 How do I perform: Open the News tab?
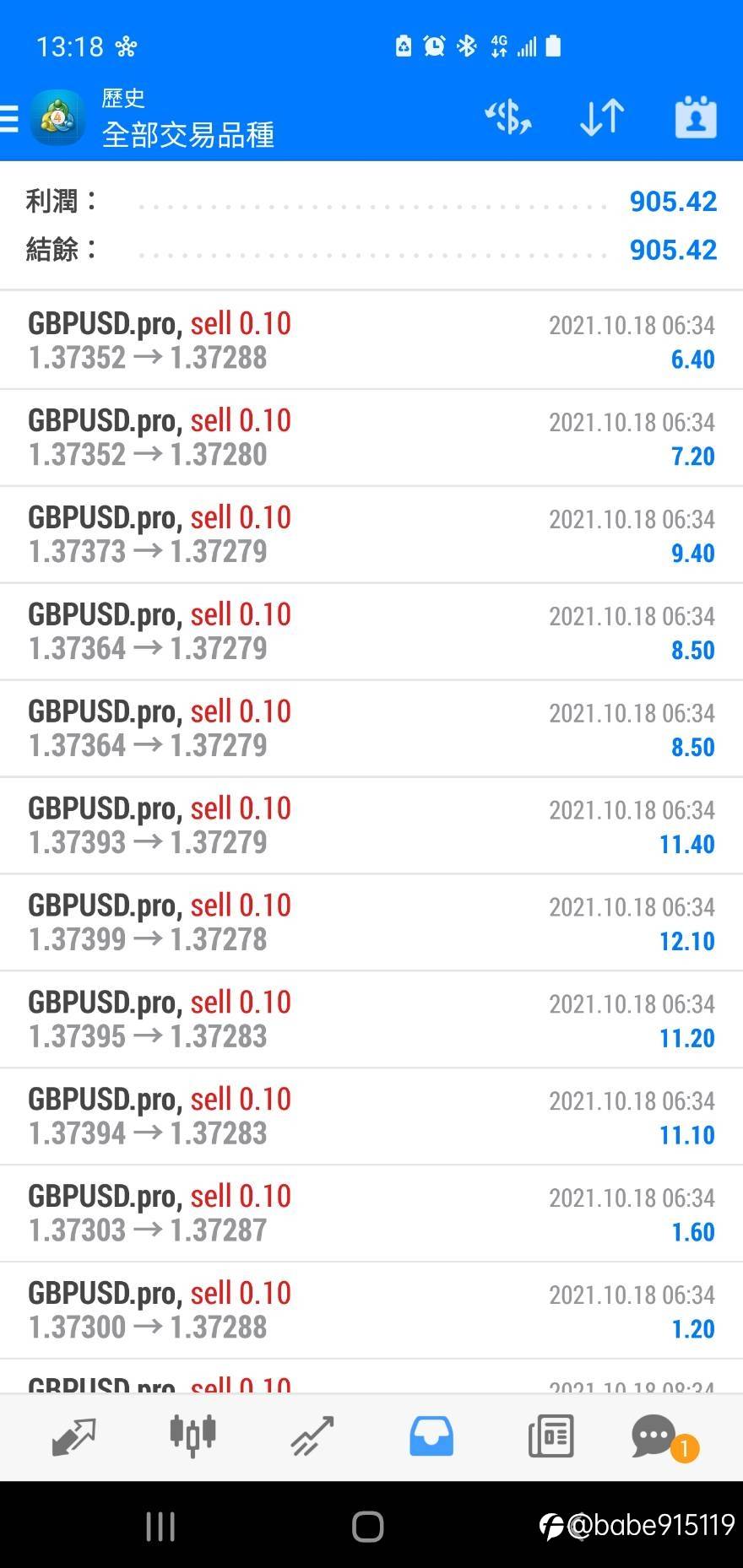click(x=550, y=1436)
